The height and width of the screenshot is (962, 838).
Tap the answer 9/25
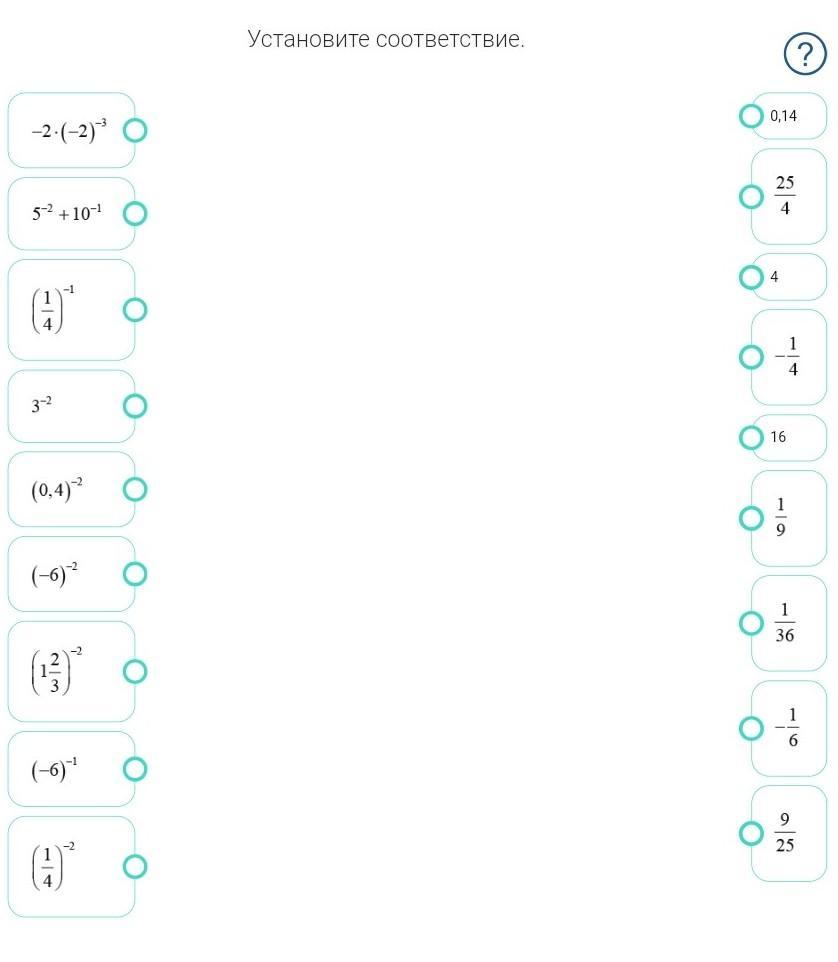coord(788,833)
